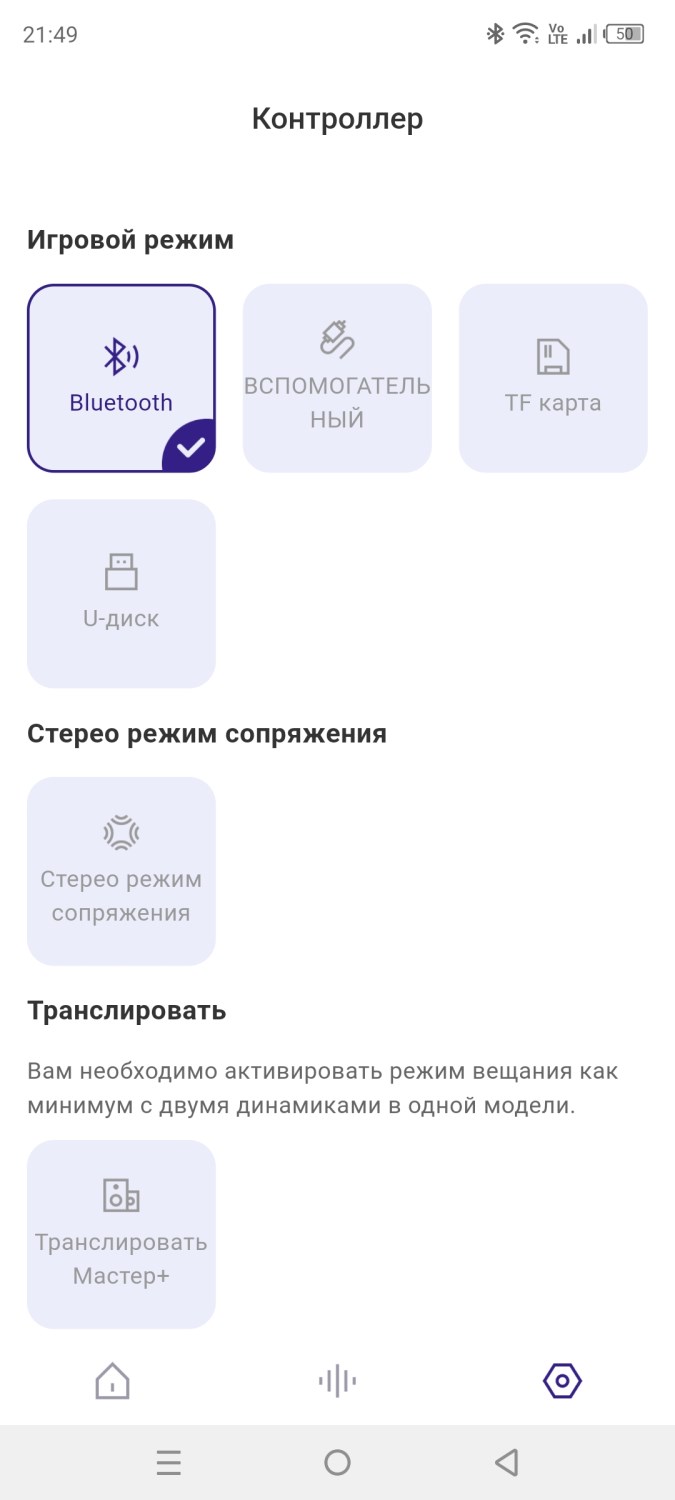Choose the TF карта mode
675x1500 pixels.
553,378
